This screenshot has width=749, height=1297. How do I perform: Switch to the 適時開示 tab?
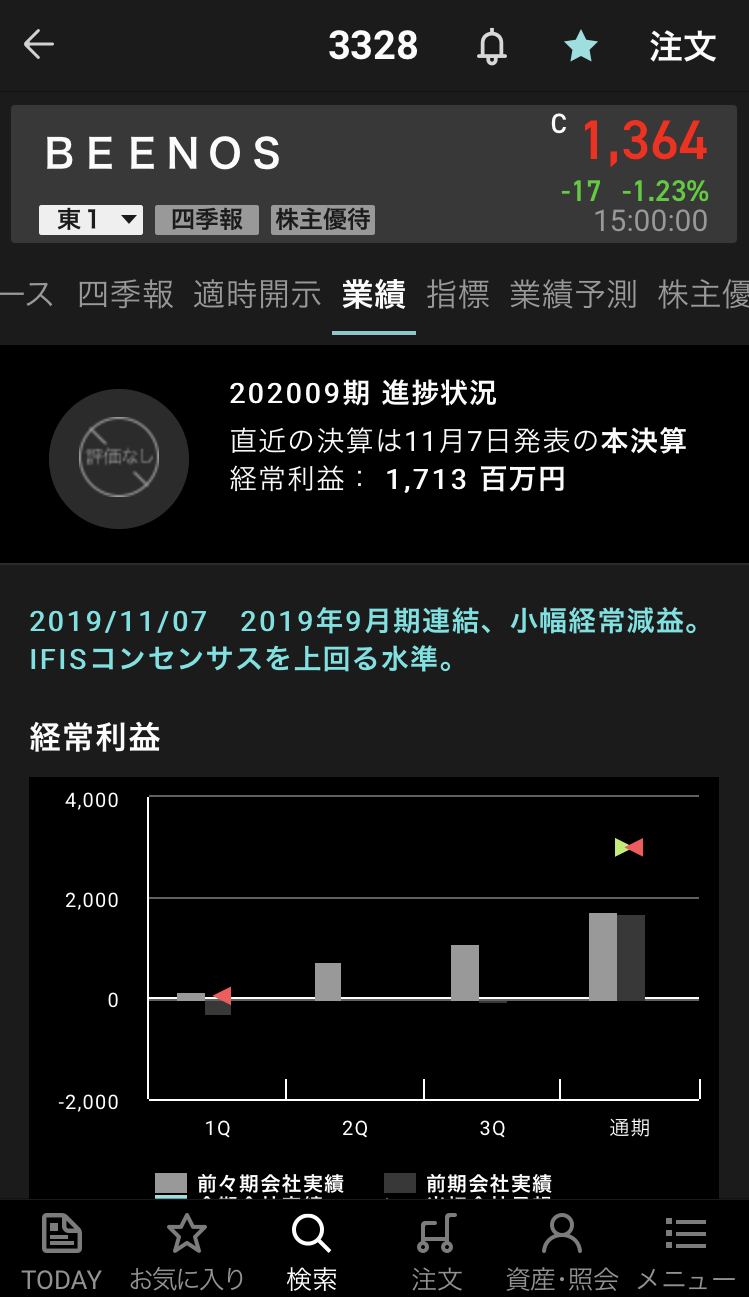257,294
